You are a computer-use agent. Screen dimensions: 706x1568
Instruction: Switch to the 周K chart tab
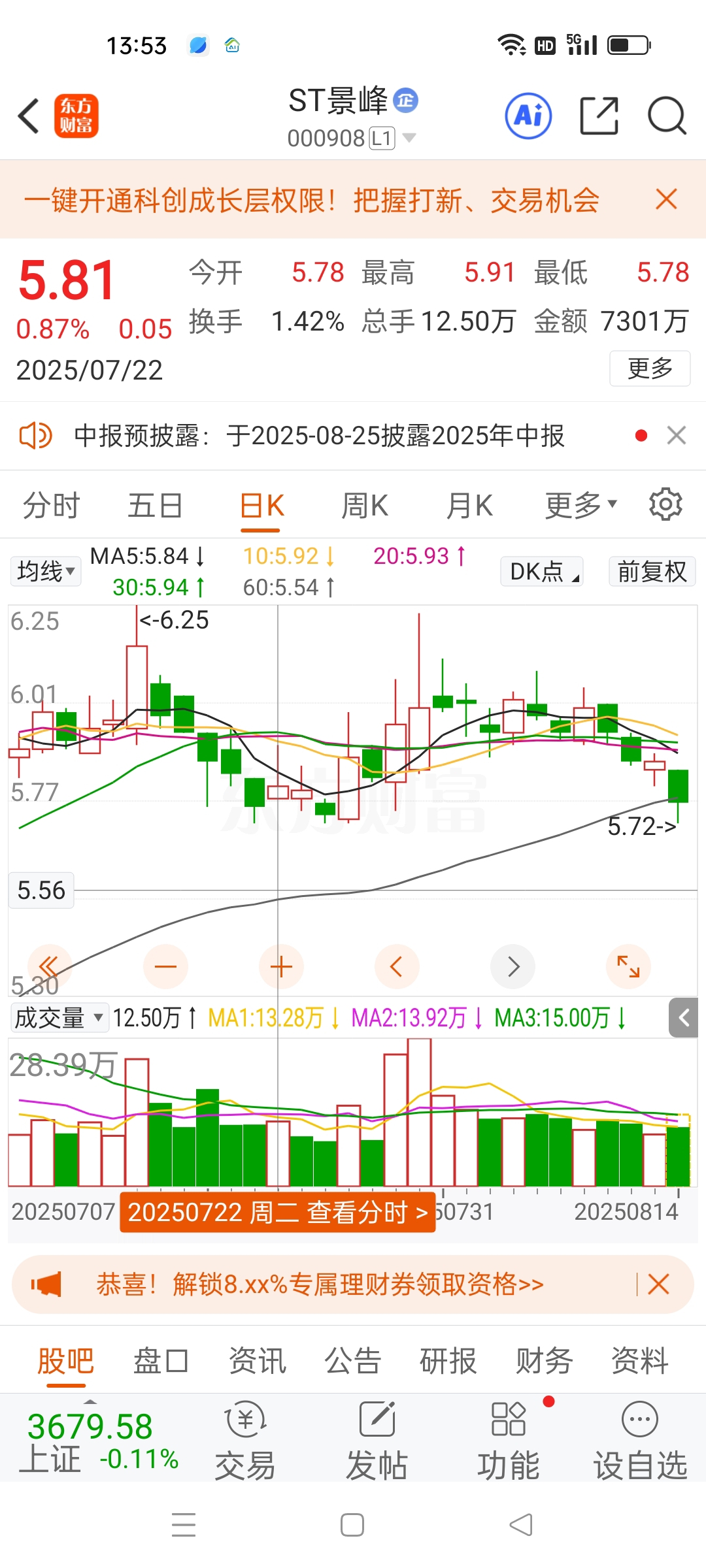[364, 506]
